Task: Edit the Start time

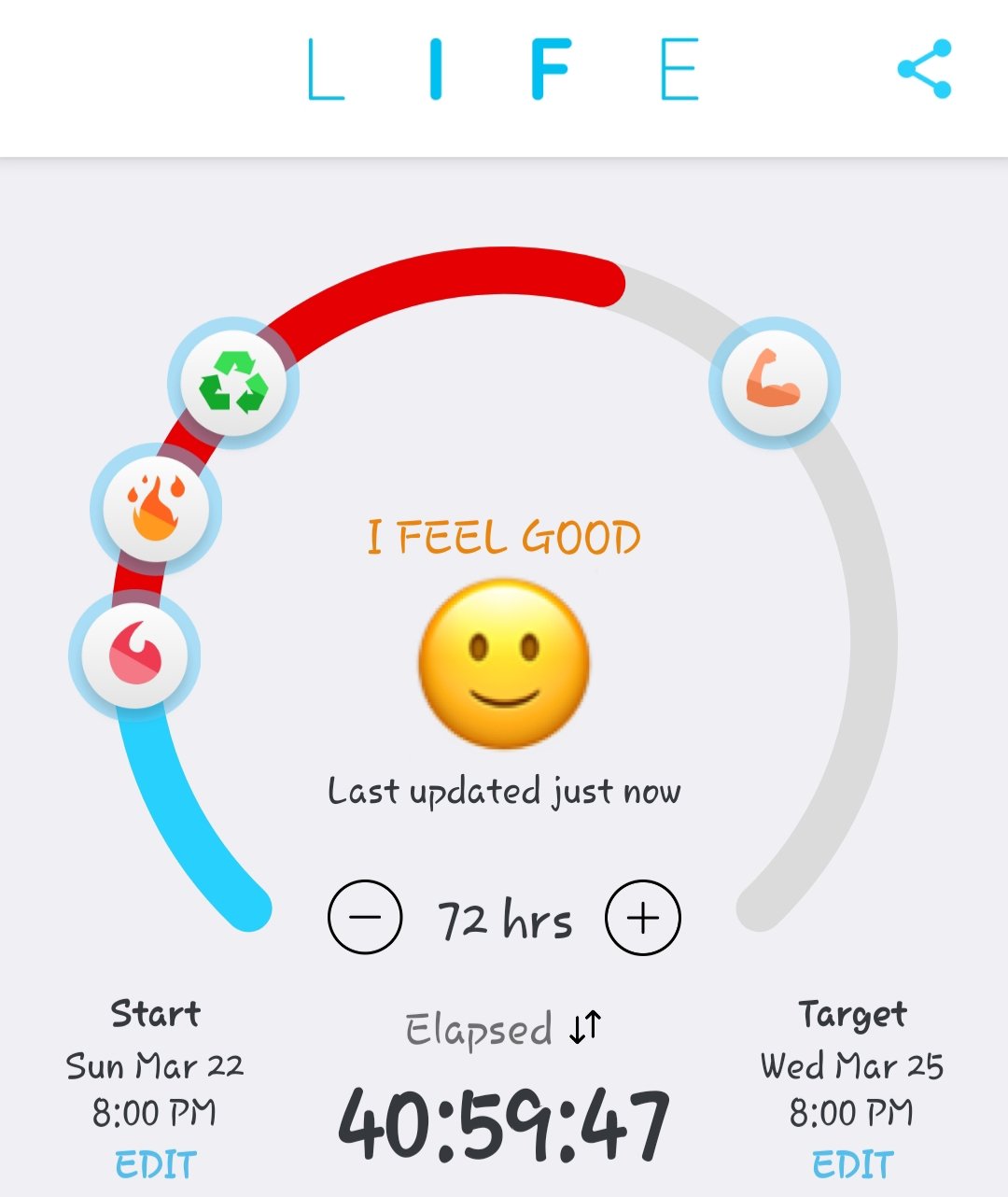Action: tap(156, 1164)
